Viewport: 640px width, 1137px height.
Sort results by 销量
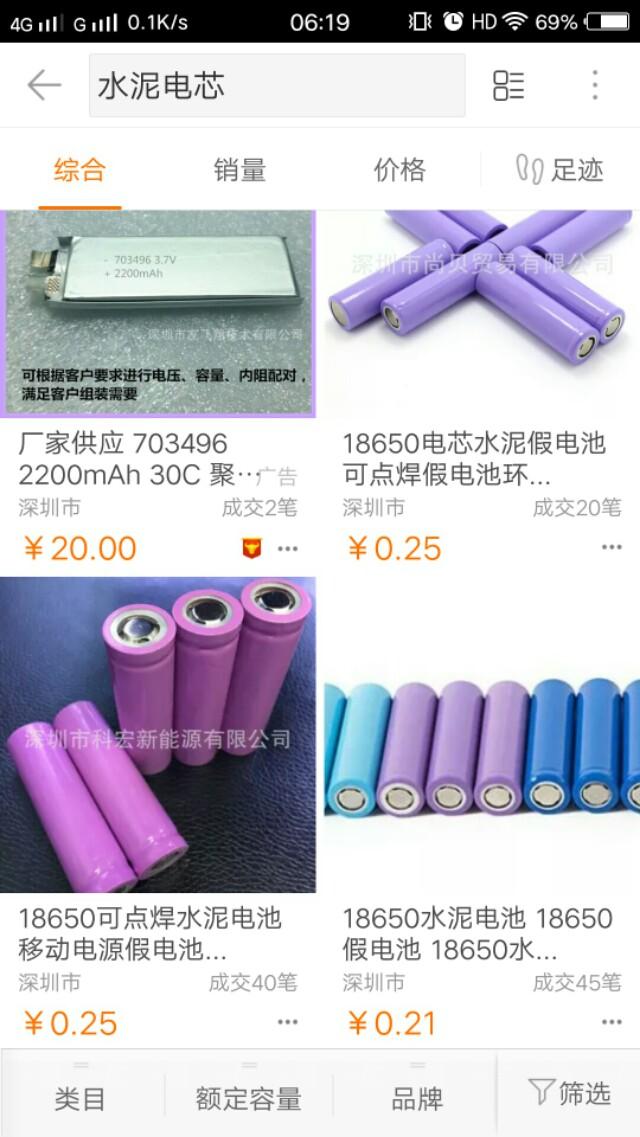click(x=240, y=170)
